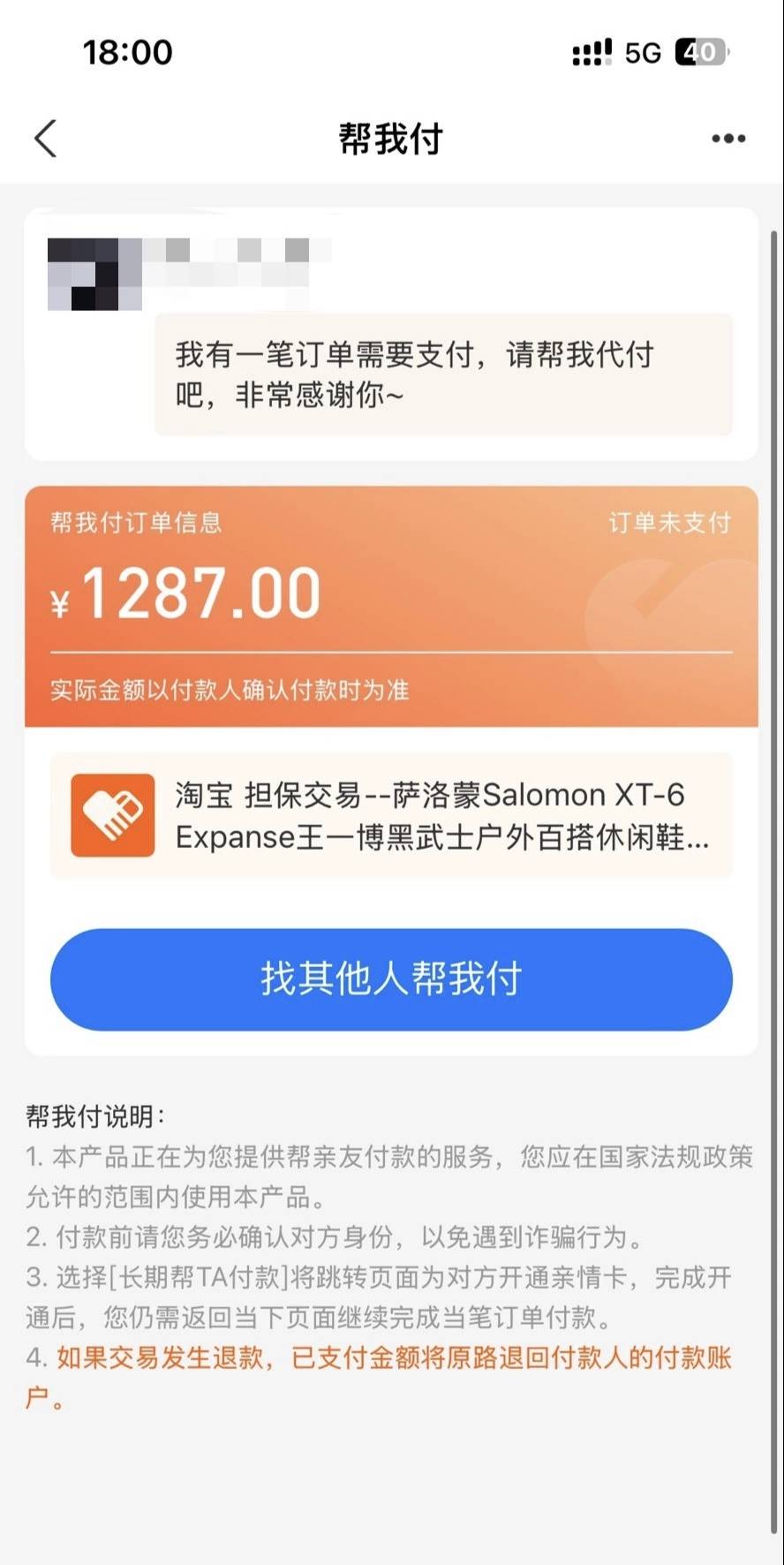This screenshot has height=1565, width=784.
Task: Open the Salomon XT-6 order card
Action: coord(391,815)
